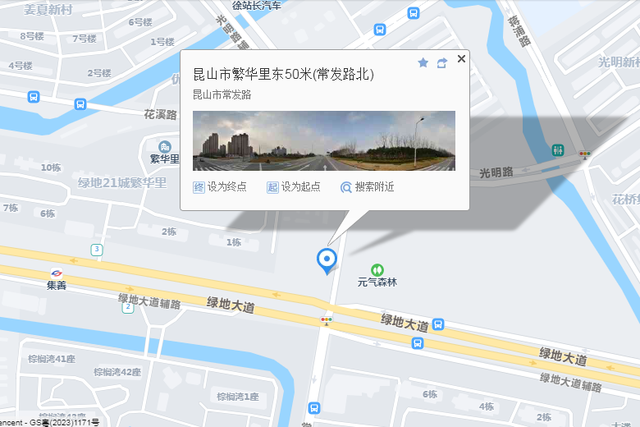
Task: Tap 设为终点 to set as destination
Action: 220,187
